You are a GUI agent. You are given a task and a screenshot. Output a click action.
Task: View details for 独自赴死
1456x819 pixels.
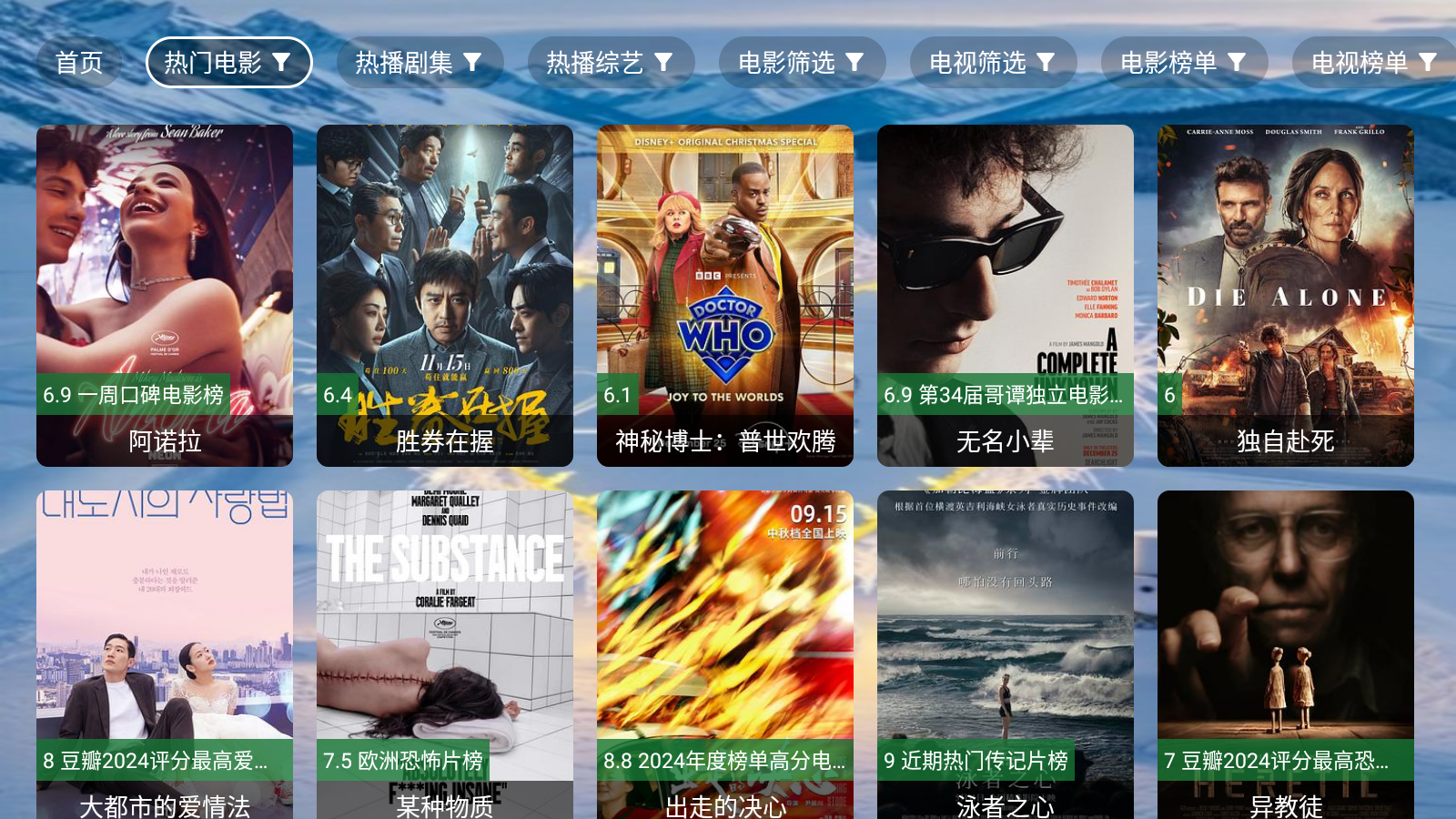pos(1286,295)
